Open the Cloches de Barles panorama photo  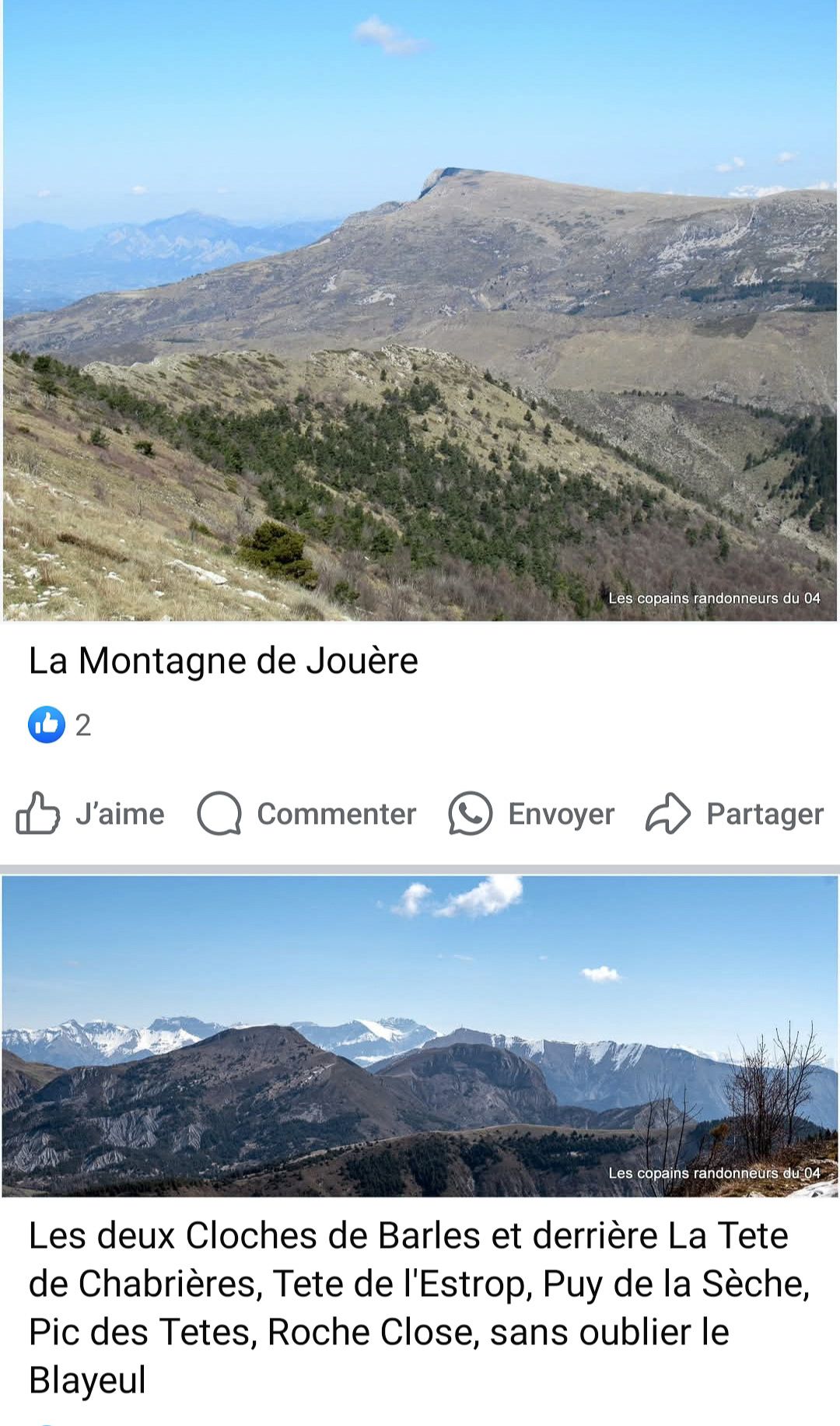[420, 1035]
